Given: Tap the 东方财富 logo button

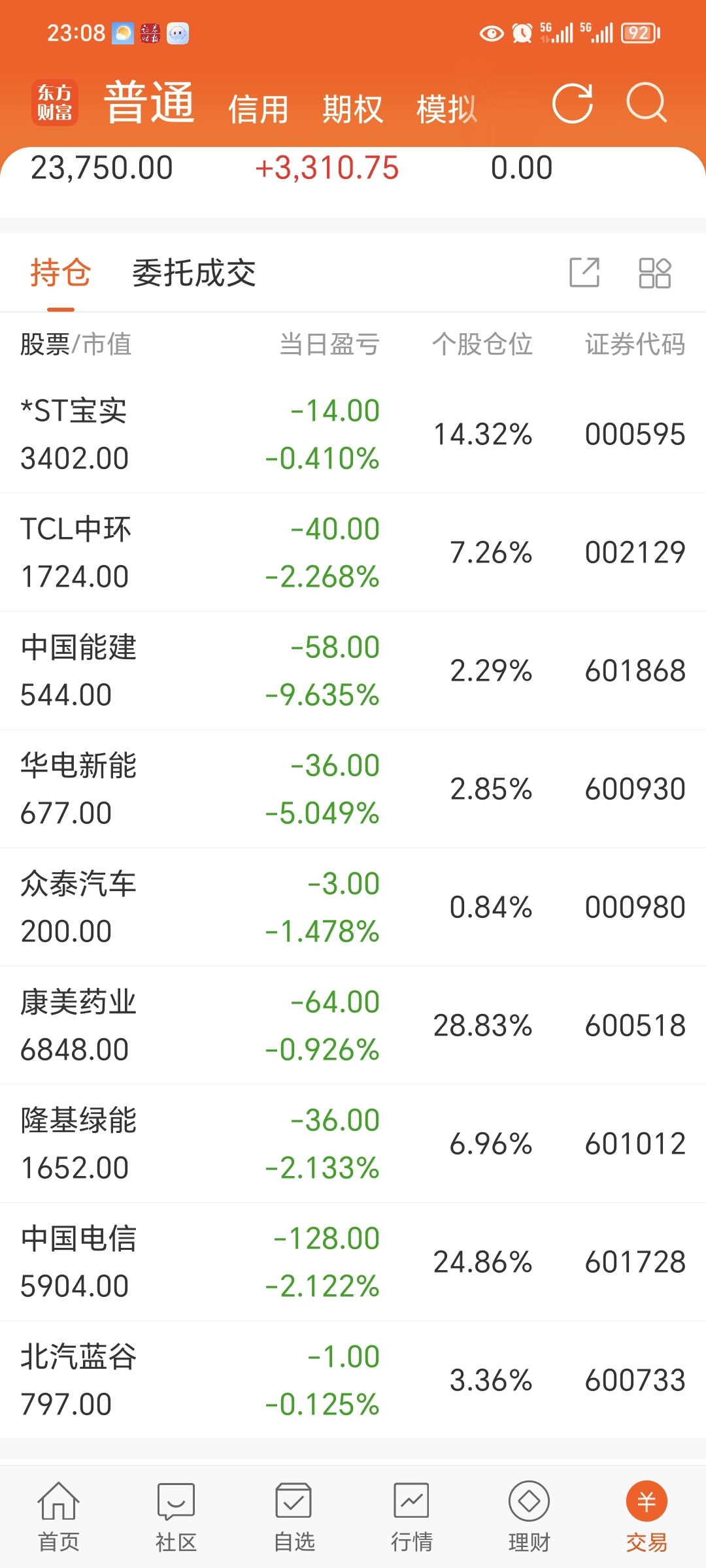Looking at the screenshot, I should tap(55, 103).
